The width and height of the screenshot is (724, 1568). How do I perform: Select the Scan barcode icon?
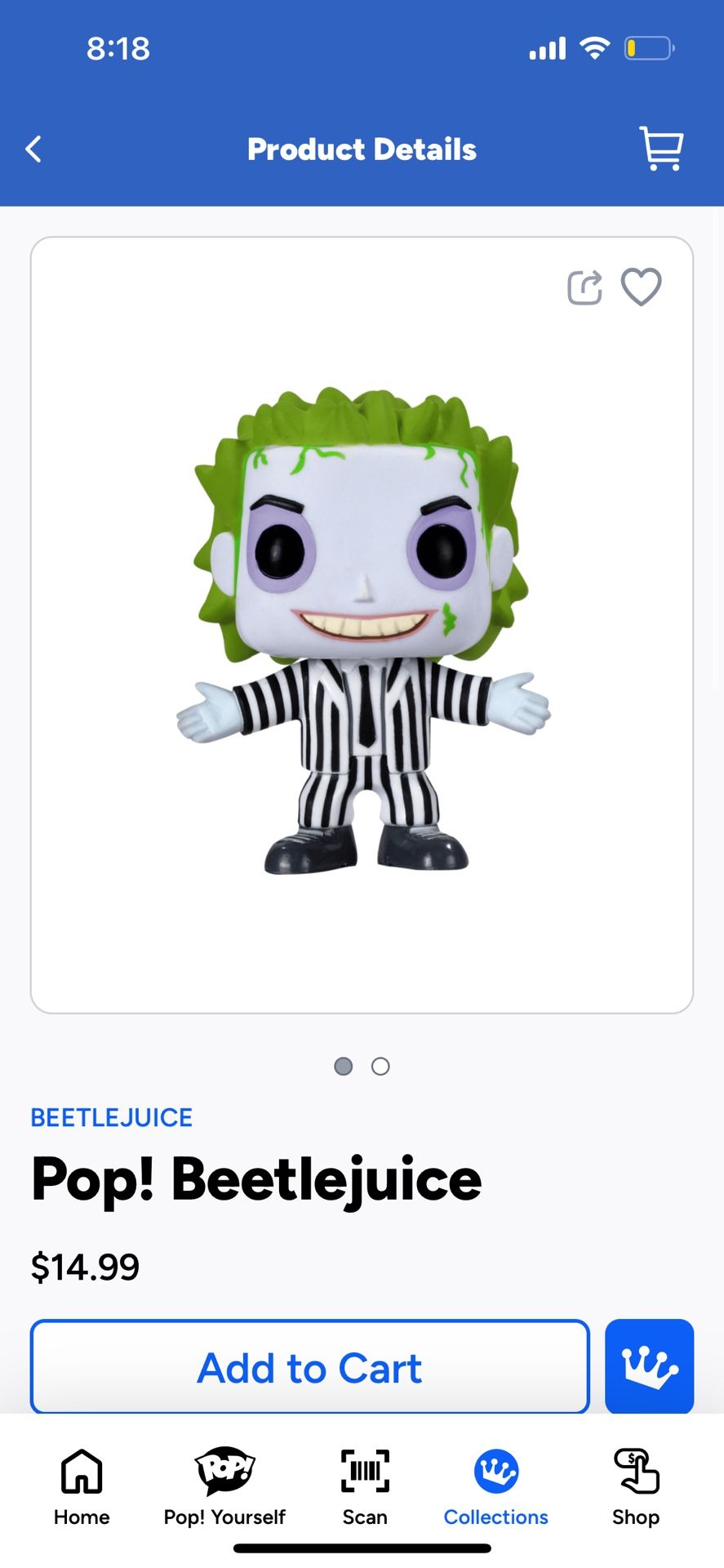tap(364, 1470)
